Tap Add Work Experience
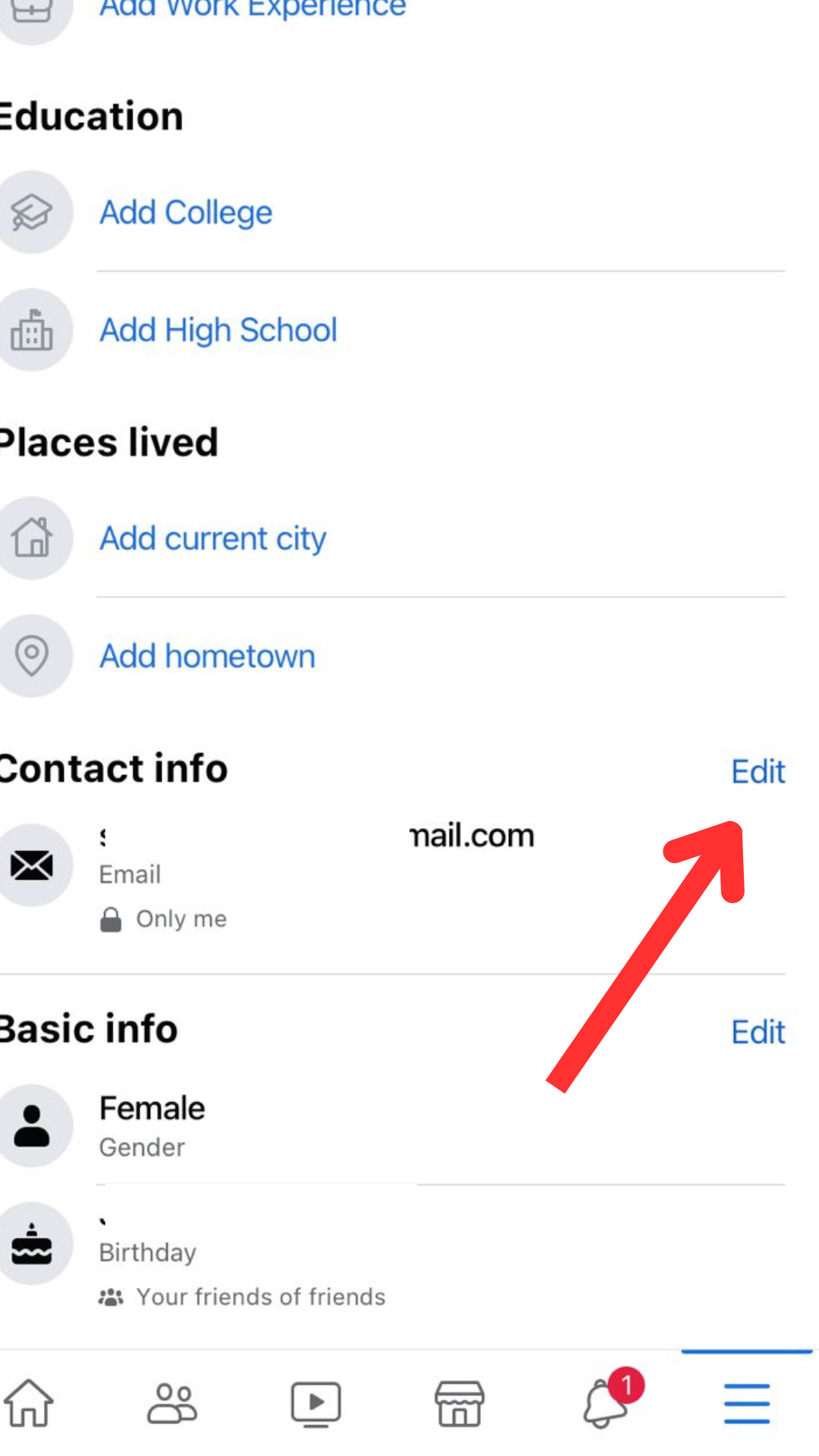This screenshot has height=1456, width=819. 253,9
